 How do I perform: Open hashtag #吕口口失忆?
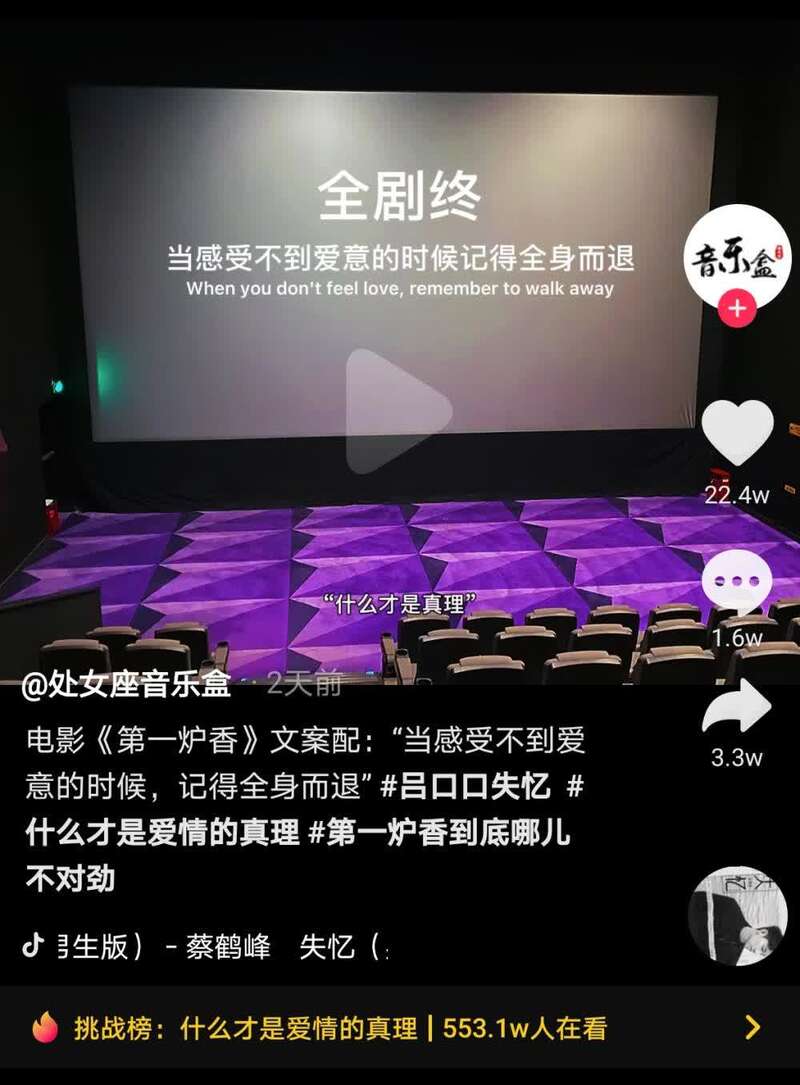coord(466,786)
